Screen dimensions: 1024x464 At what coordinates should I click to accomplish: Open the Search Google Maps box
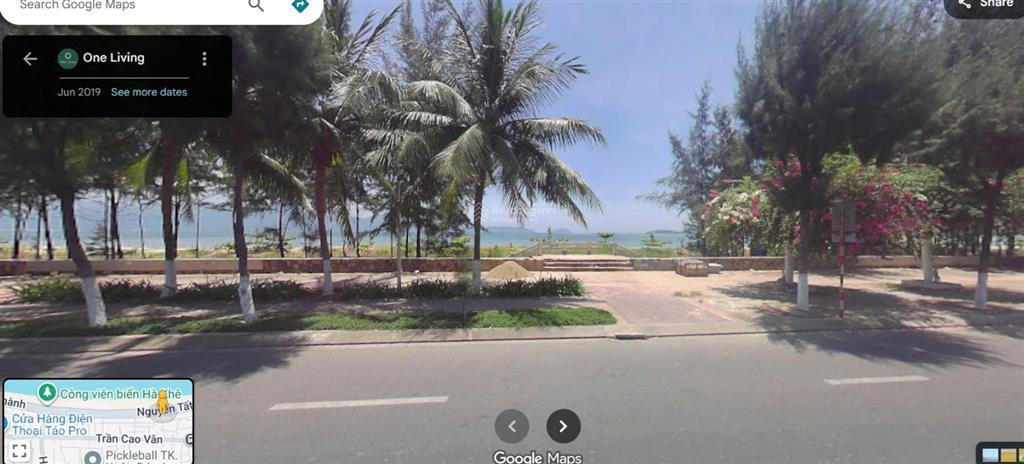120,6
